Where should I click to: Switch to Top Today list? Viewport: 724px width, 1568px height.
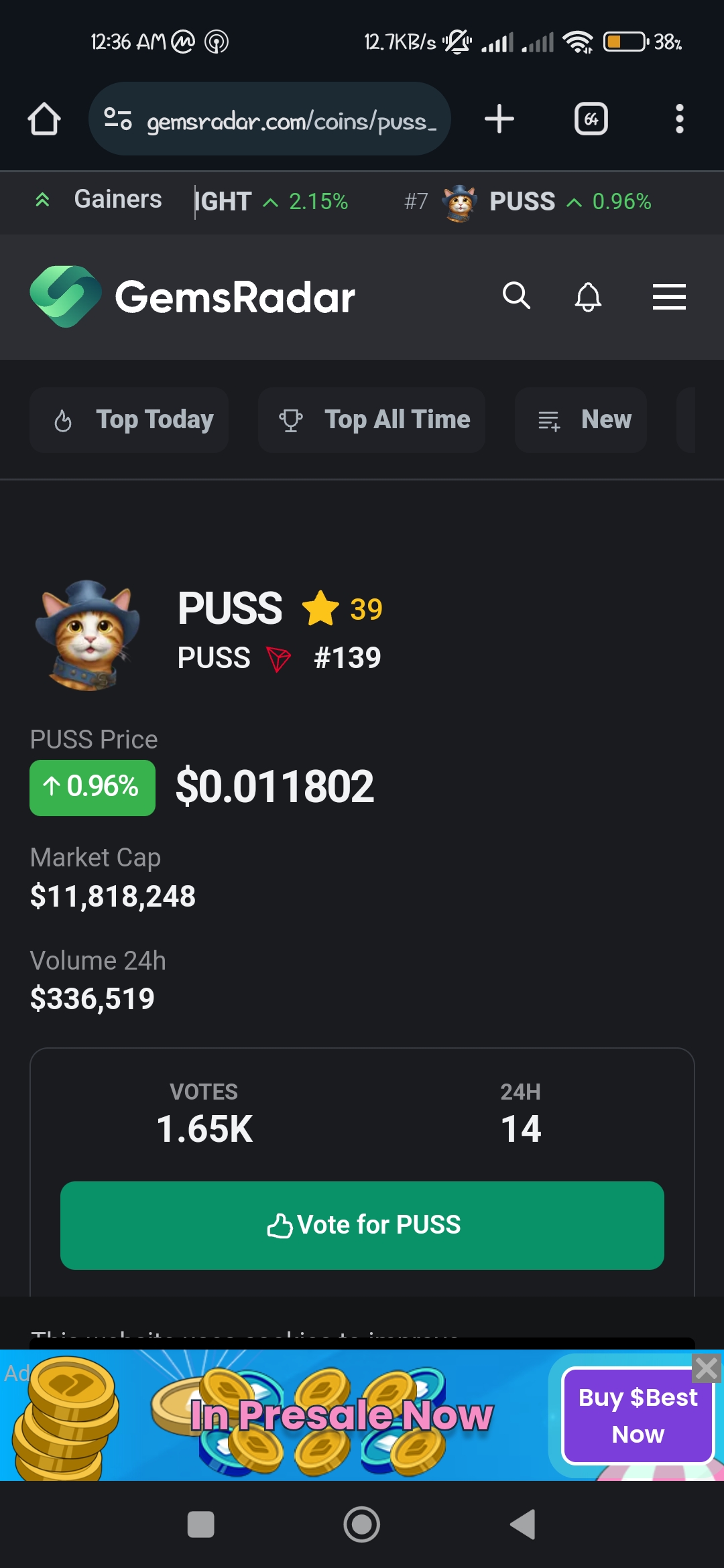pyautogui.click(x=129, y=420)
